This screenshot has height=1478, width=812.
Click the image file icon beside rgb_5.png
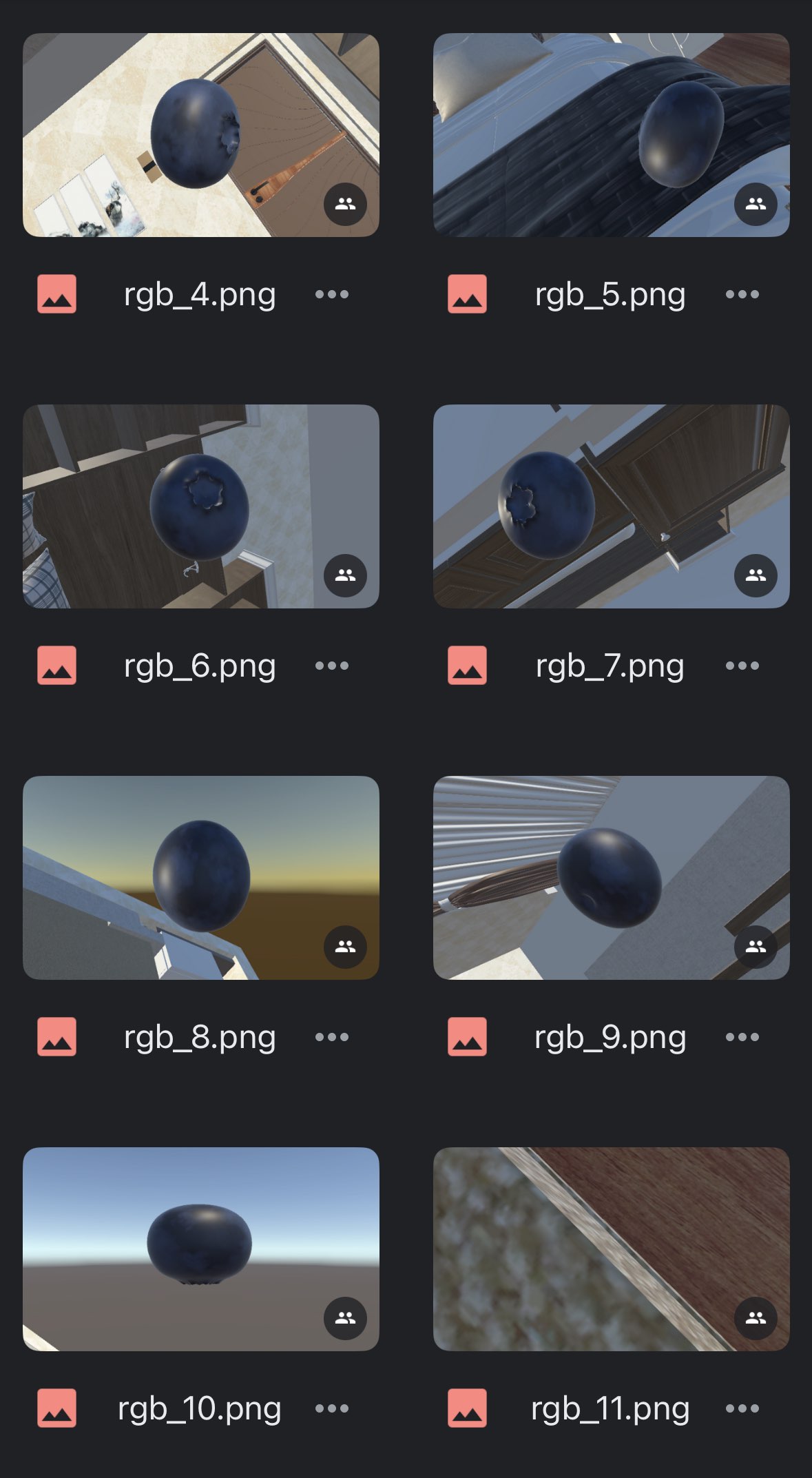[x=467, y=293]
